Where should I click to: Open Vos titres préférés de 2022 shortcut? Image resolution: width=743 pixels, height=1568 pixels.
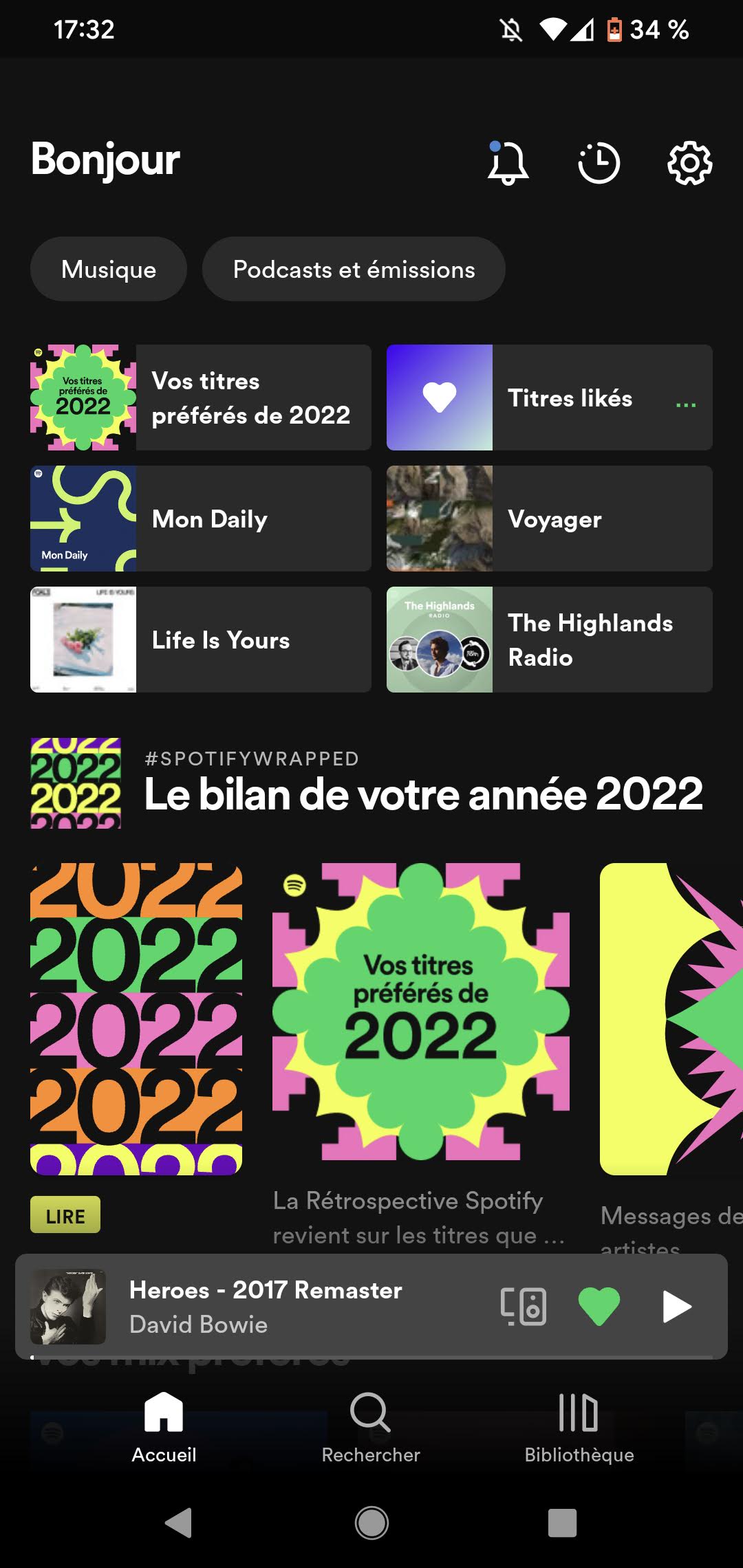pos(201,398)
